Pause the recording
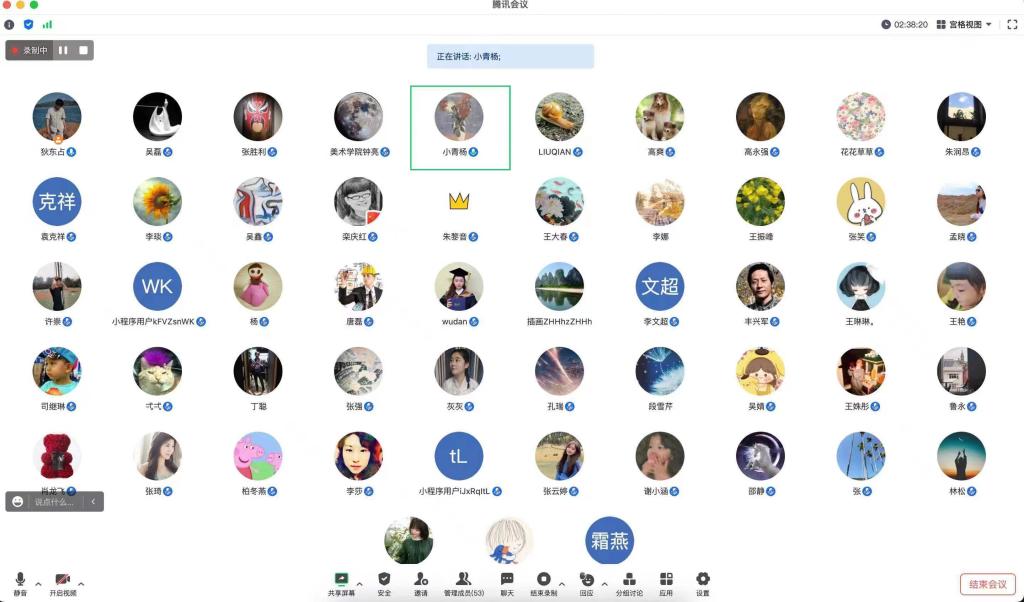This screenshot has width=1024, height=602. [63, 50]
